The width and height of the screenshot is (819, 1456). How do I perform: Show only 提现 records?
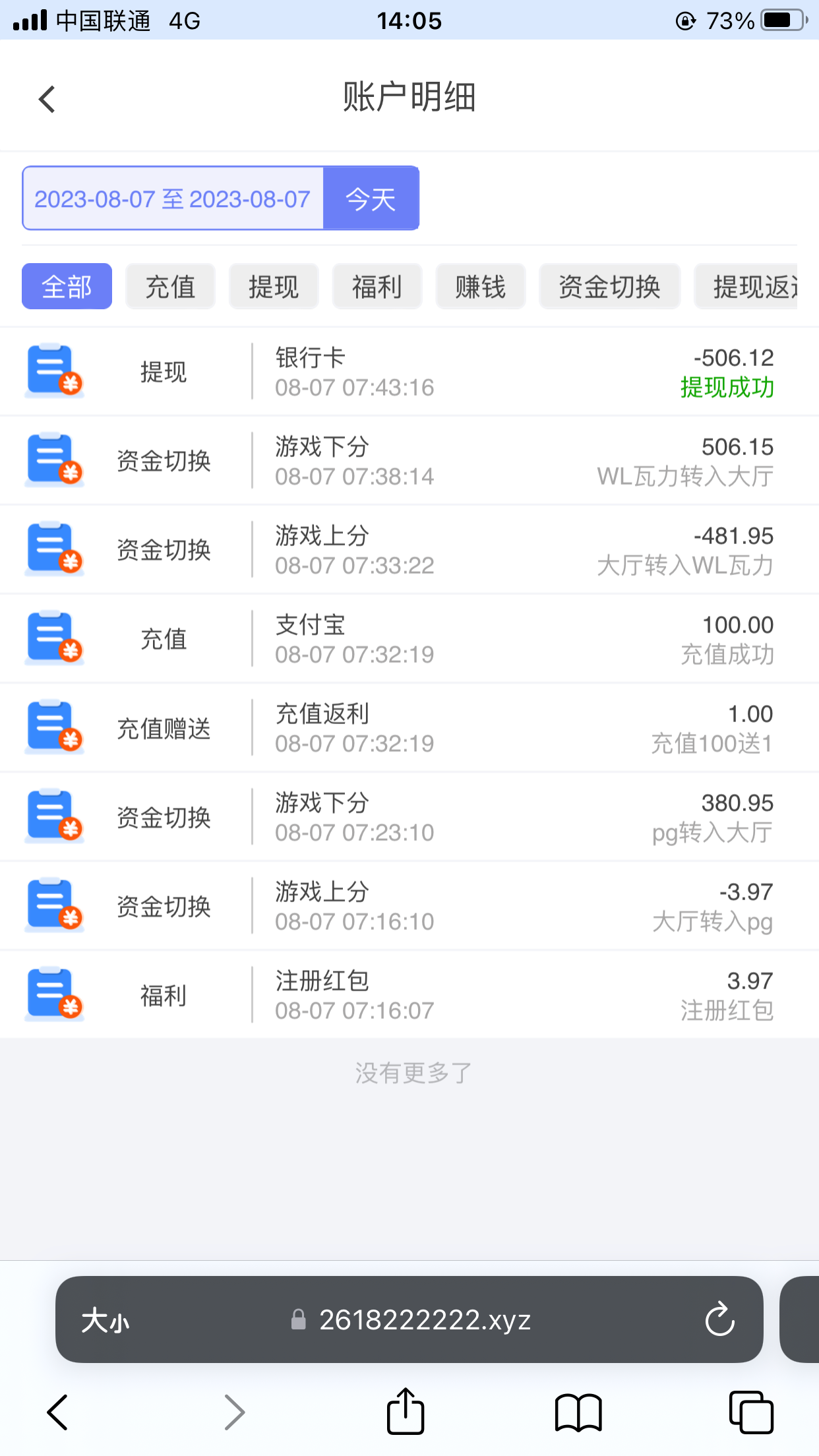click(x=274, y=287)
